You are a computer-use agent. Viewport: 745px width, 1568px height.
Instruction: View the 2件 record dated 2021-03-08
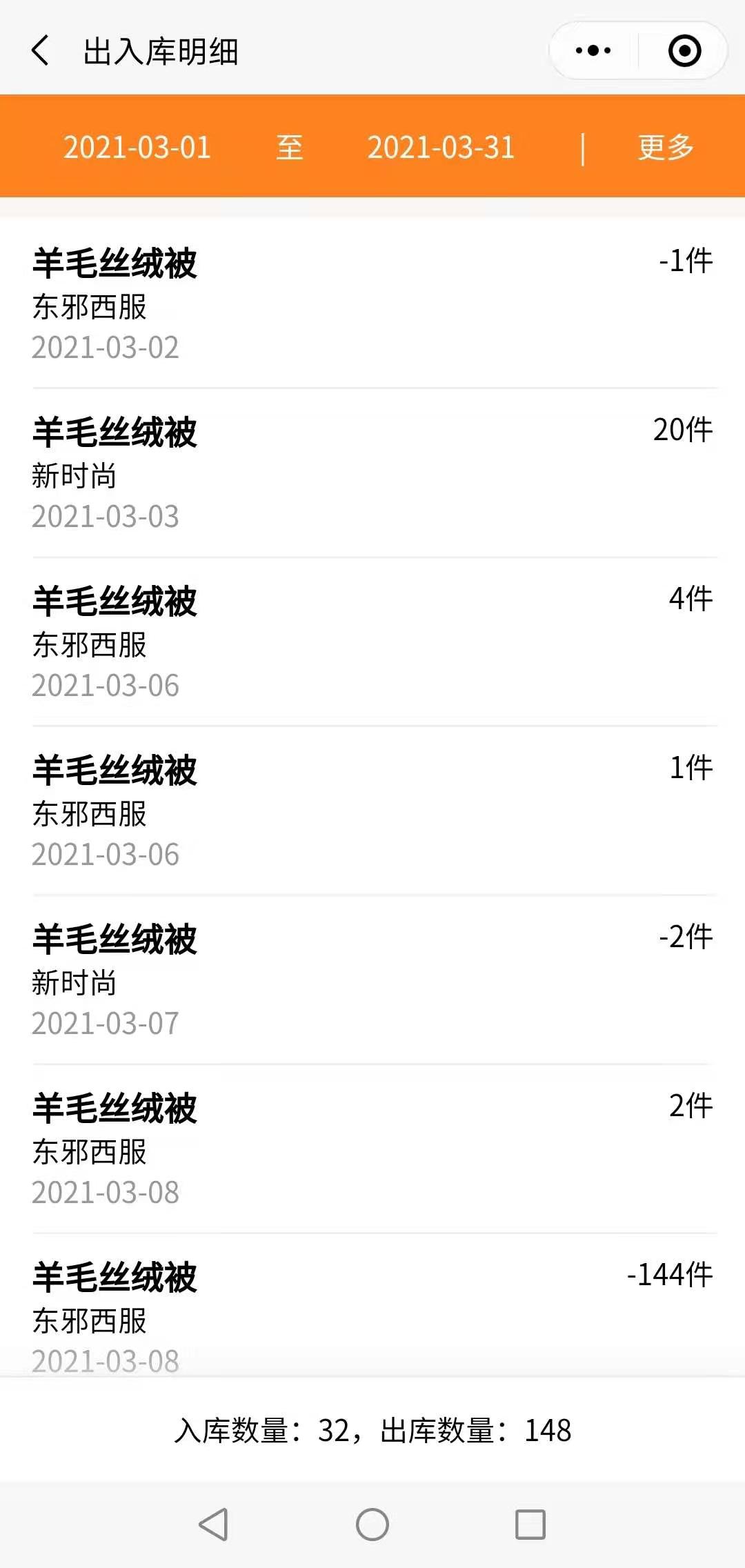(372, 1149)
